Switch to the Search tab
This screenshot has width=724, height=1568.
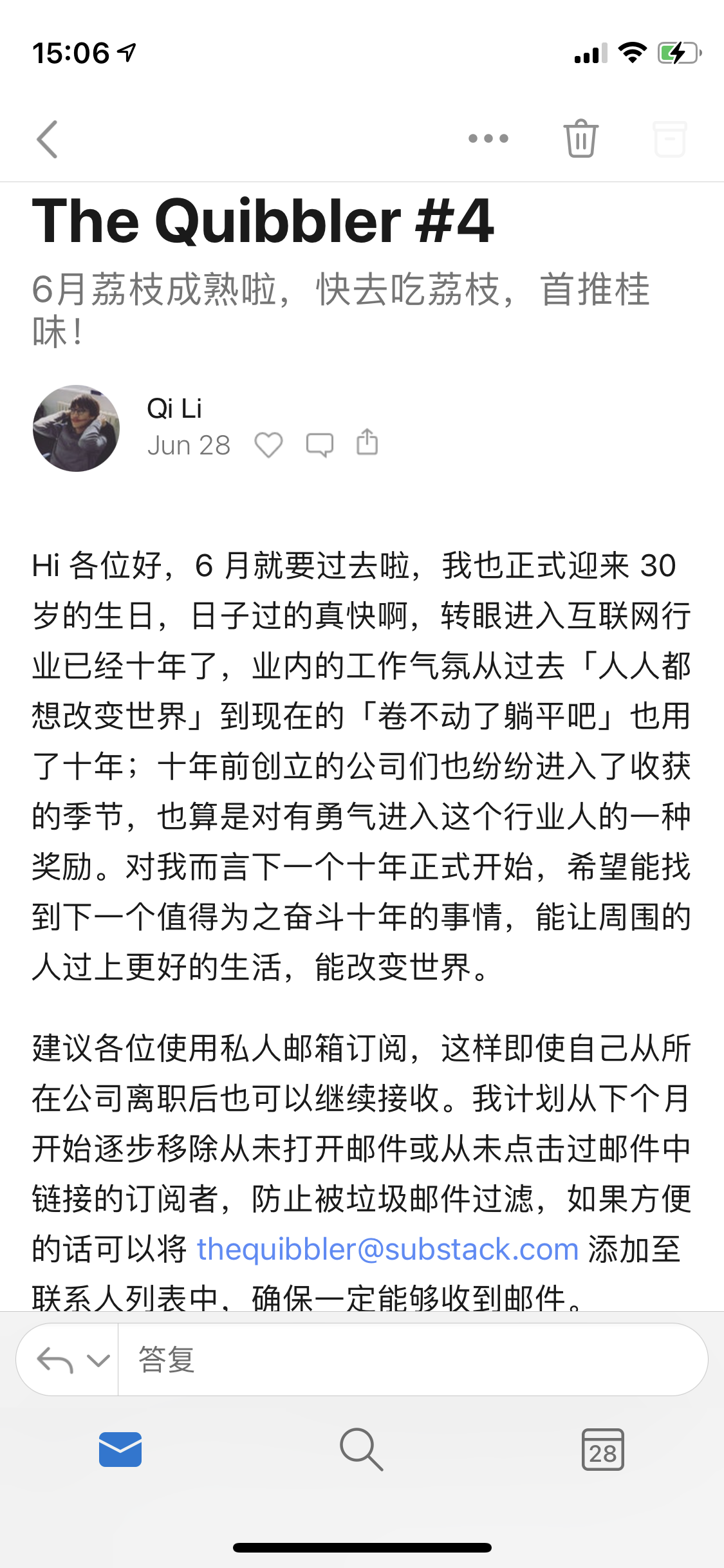[361, 1450]
